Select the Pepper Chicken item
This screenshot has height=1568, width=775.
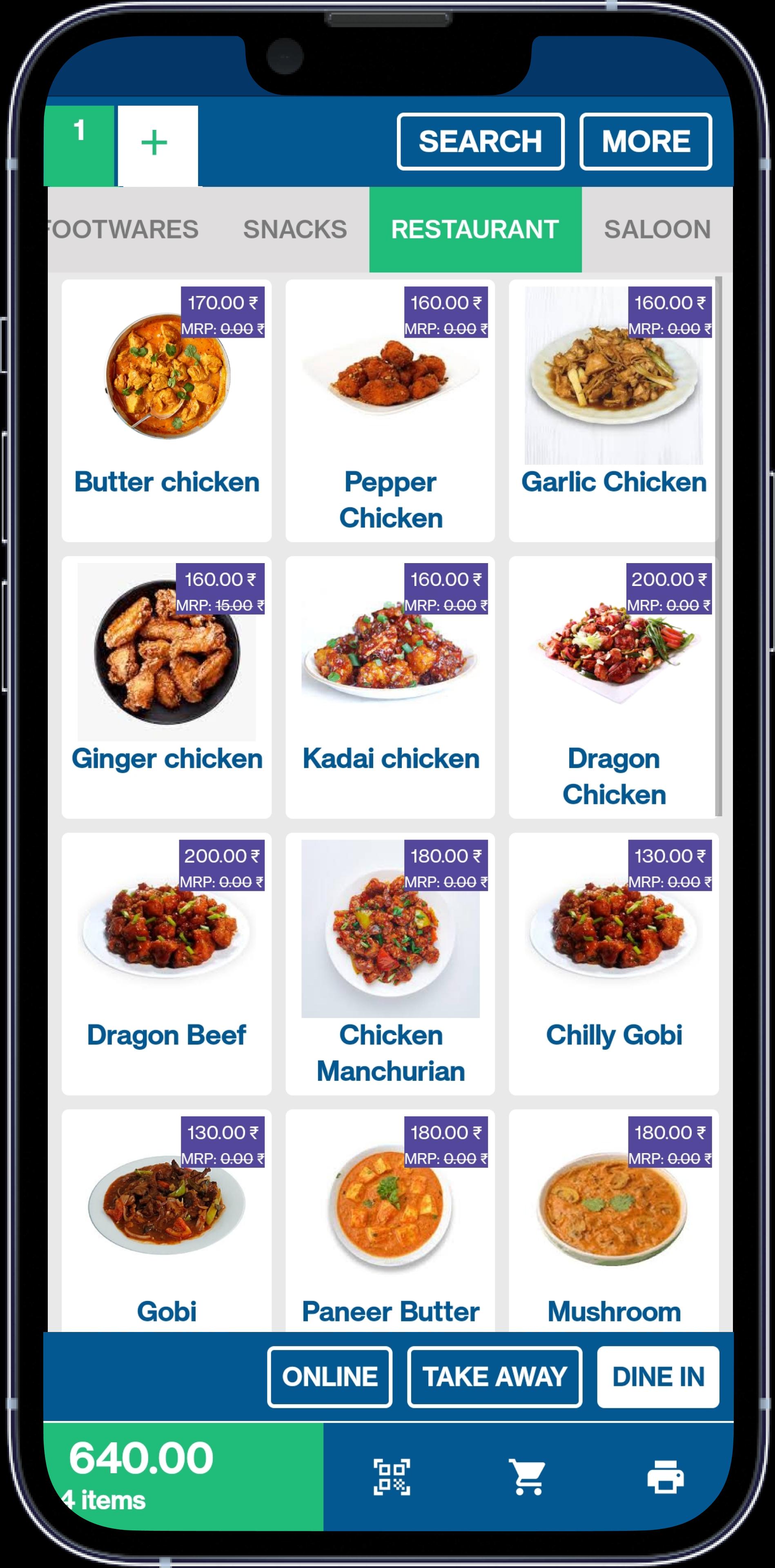point(390,411)
